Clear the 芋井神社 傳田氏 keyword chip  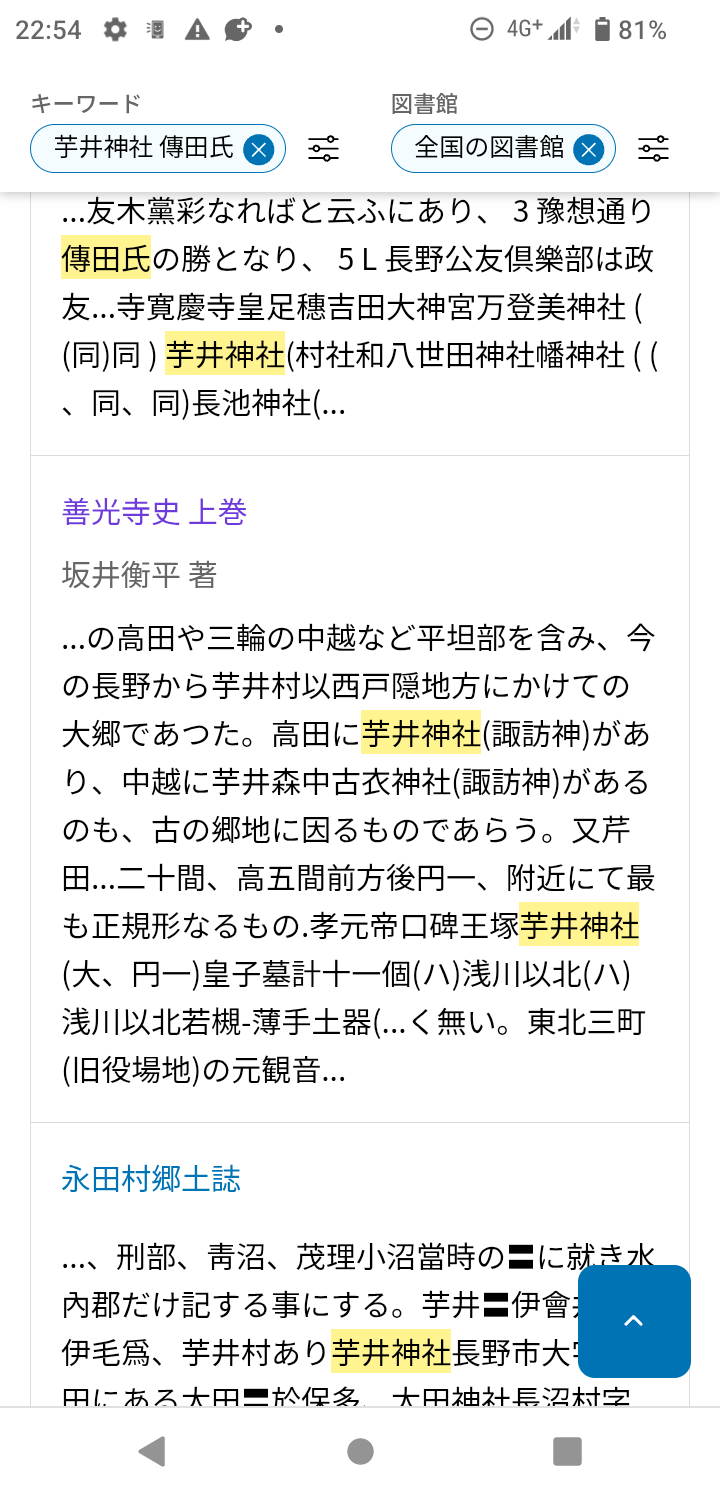258,150
